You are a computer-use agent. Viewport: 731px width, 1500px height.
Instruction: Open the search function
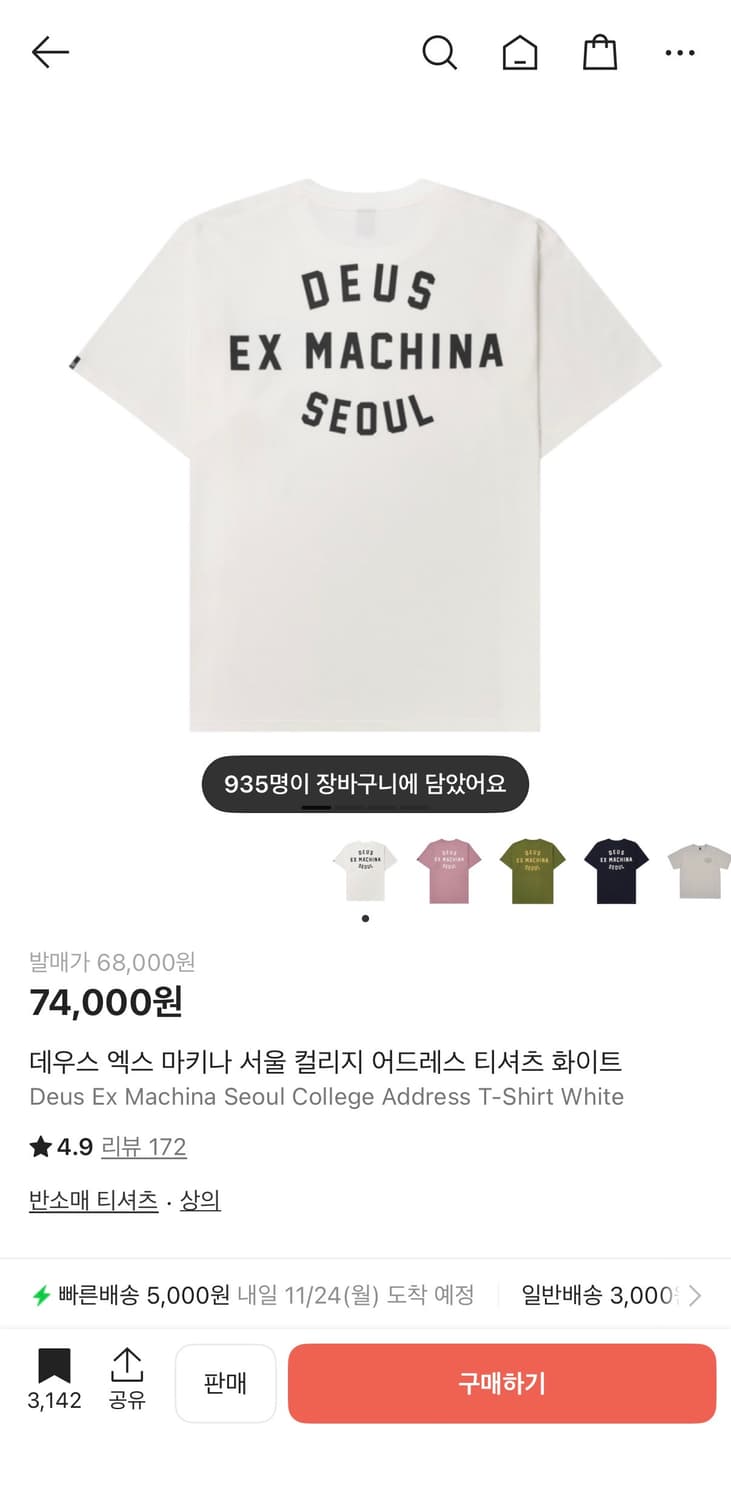(x=440, y=52)
